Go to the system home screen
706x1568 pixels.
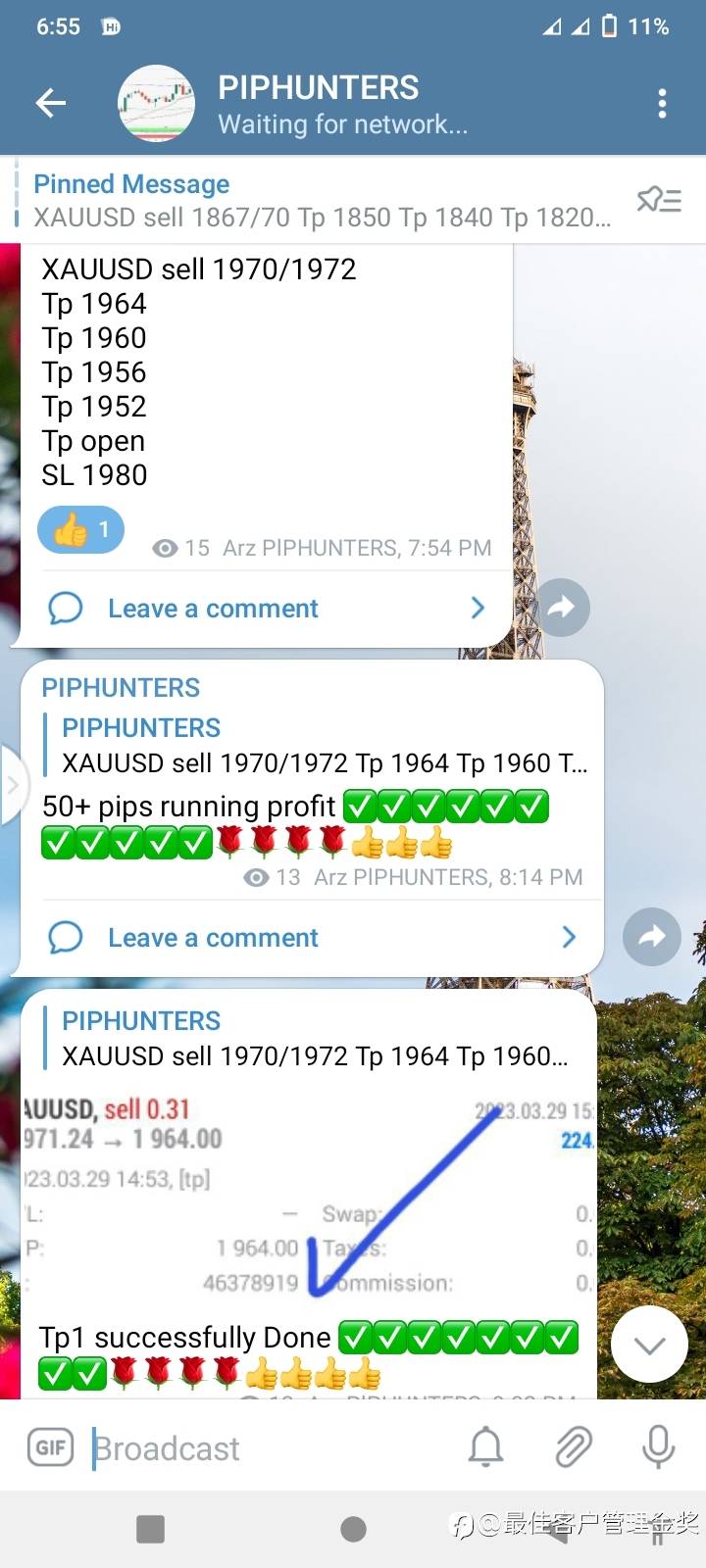[353, 1529]
